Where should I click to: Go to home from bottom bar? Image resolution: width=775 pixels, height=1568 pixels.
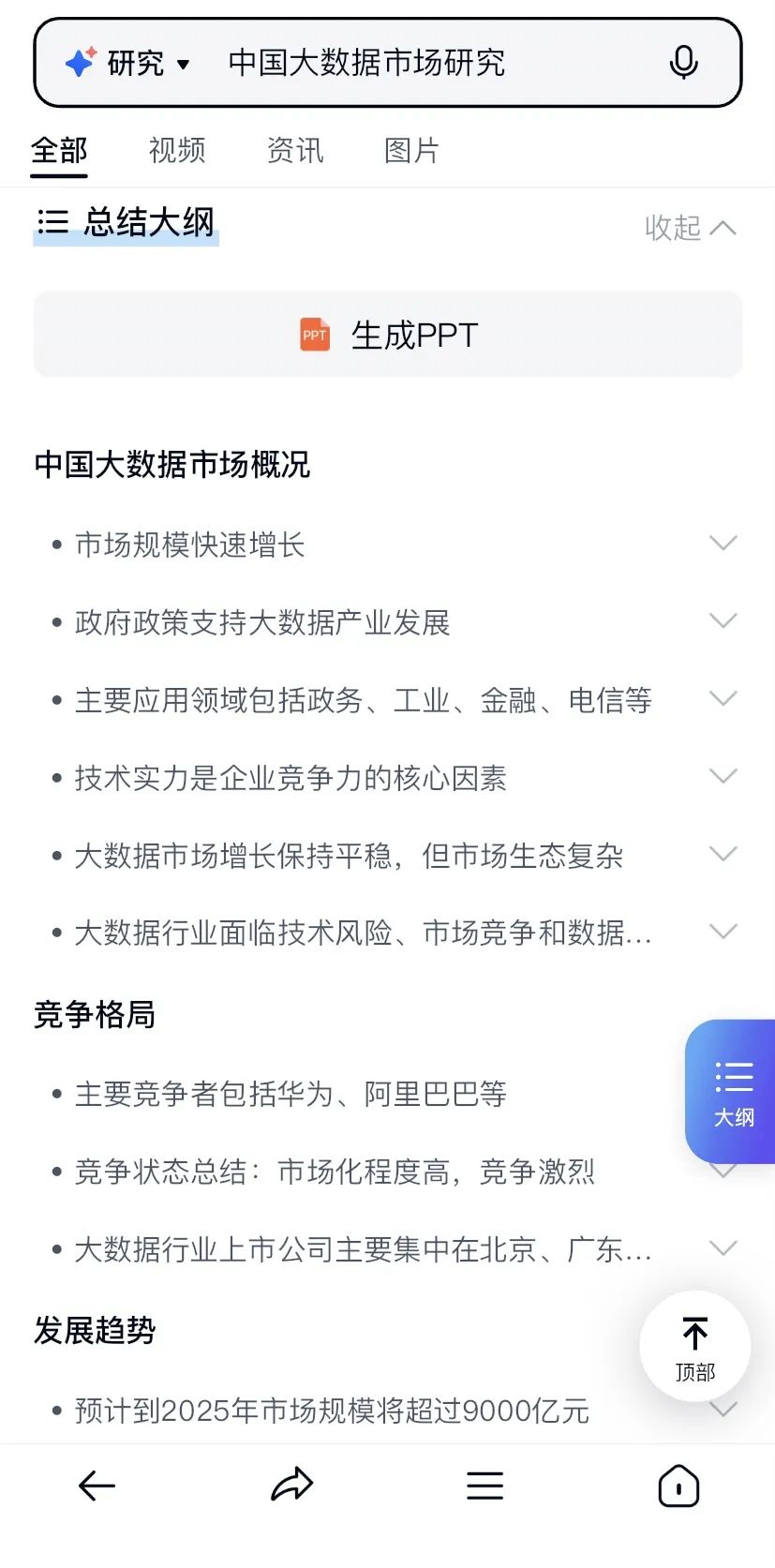(x=678, y=1486)
